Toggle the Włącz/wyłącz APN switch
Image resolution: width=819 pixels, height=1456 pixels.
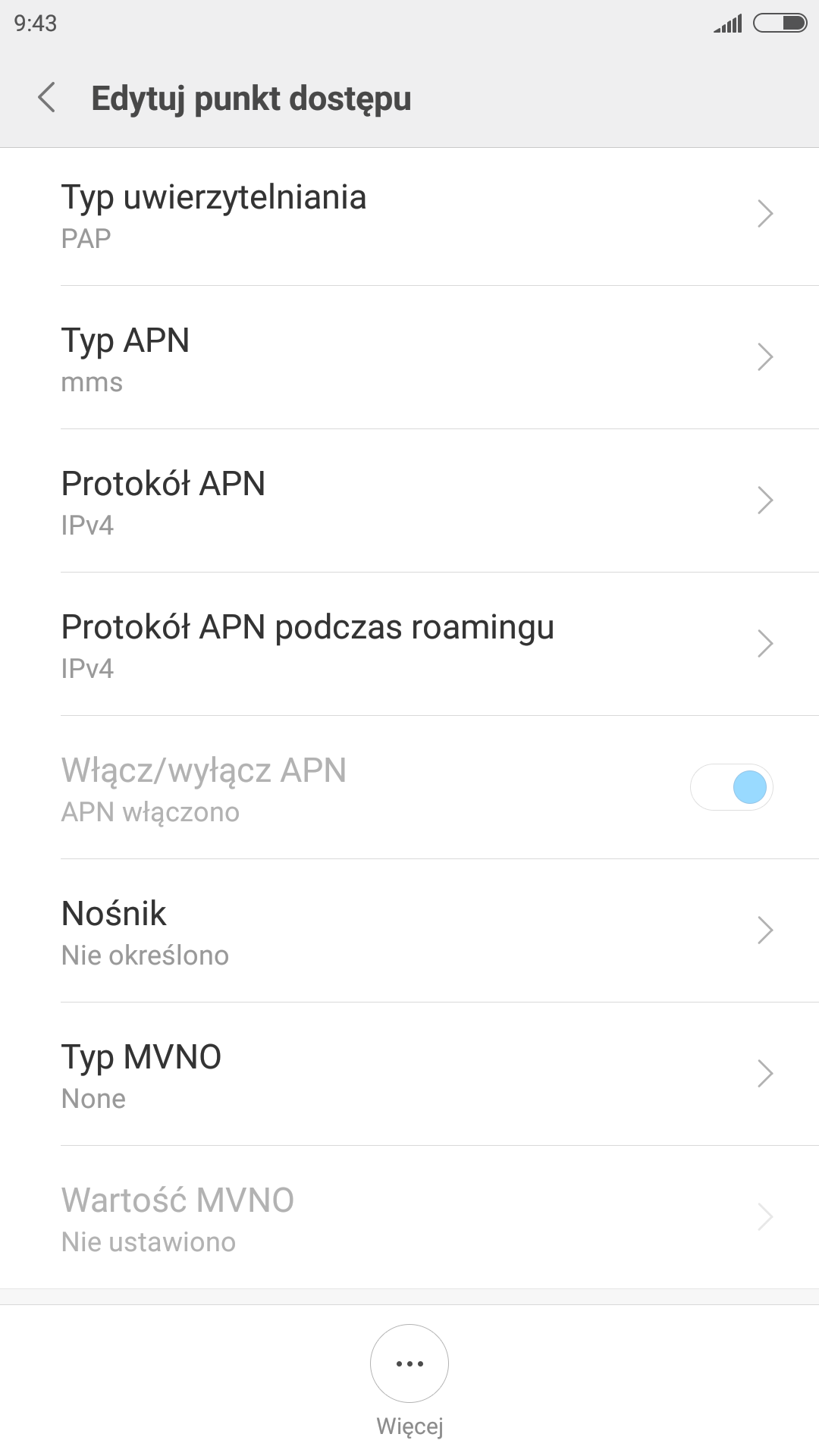[x=731, y=787]
